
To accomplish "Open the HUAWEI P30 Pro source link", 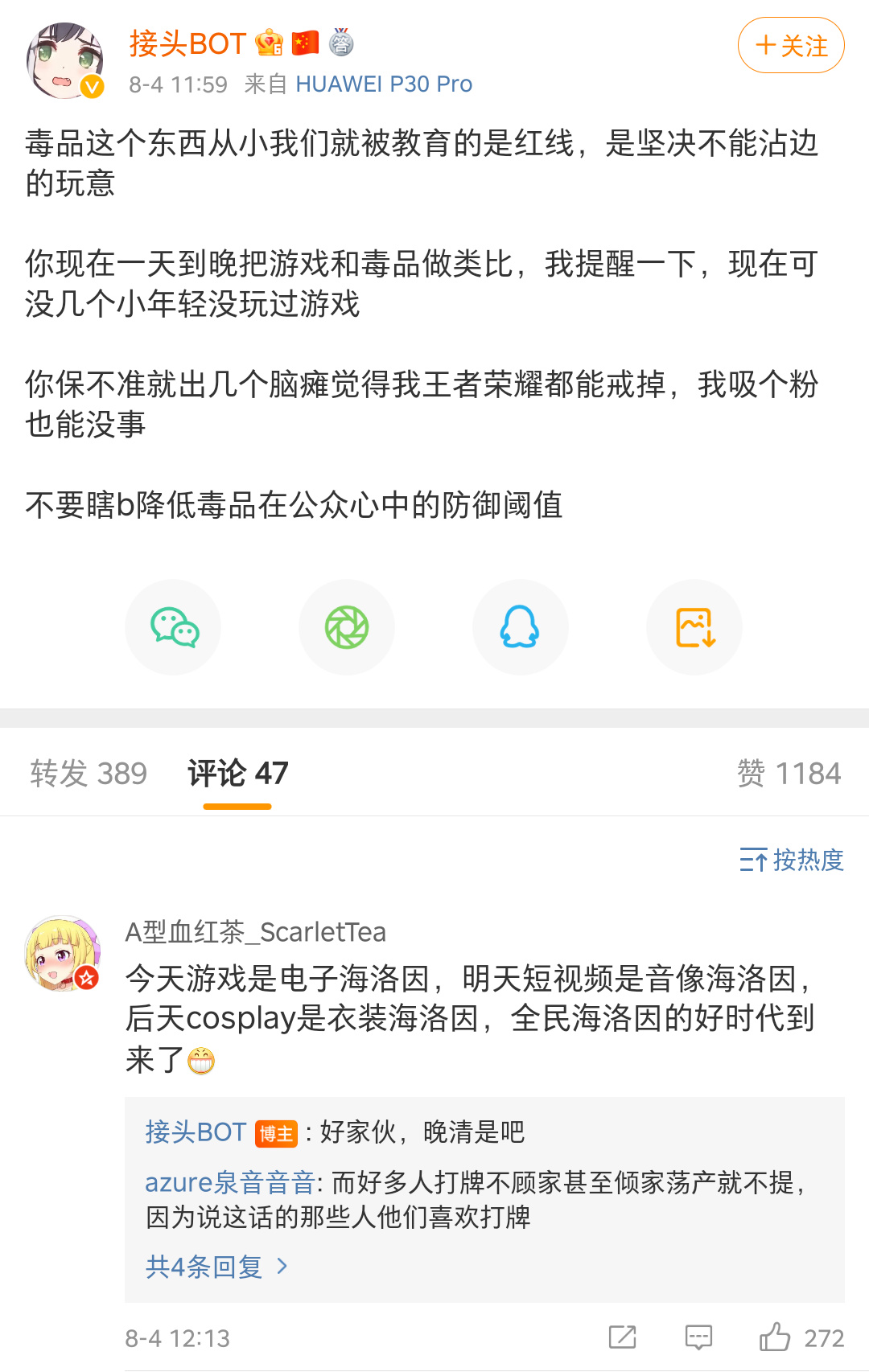I will pyautogui.click(x=384, y=84).
